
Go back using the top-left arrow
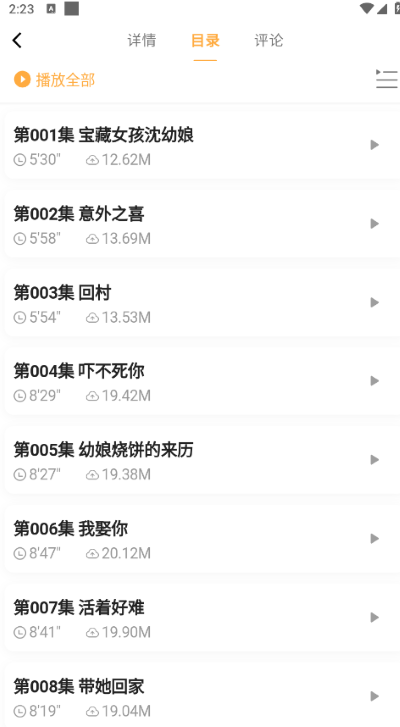point(17,40)
